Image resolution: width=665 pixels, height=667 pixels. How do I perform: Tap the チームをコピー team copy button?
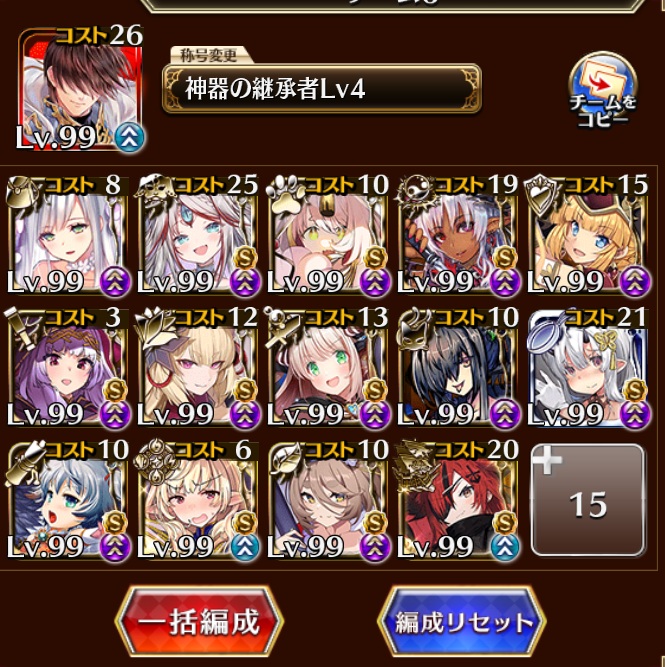(602, 90)
